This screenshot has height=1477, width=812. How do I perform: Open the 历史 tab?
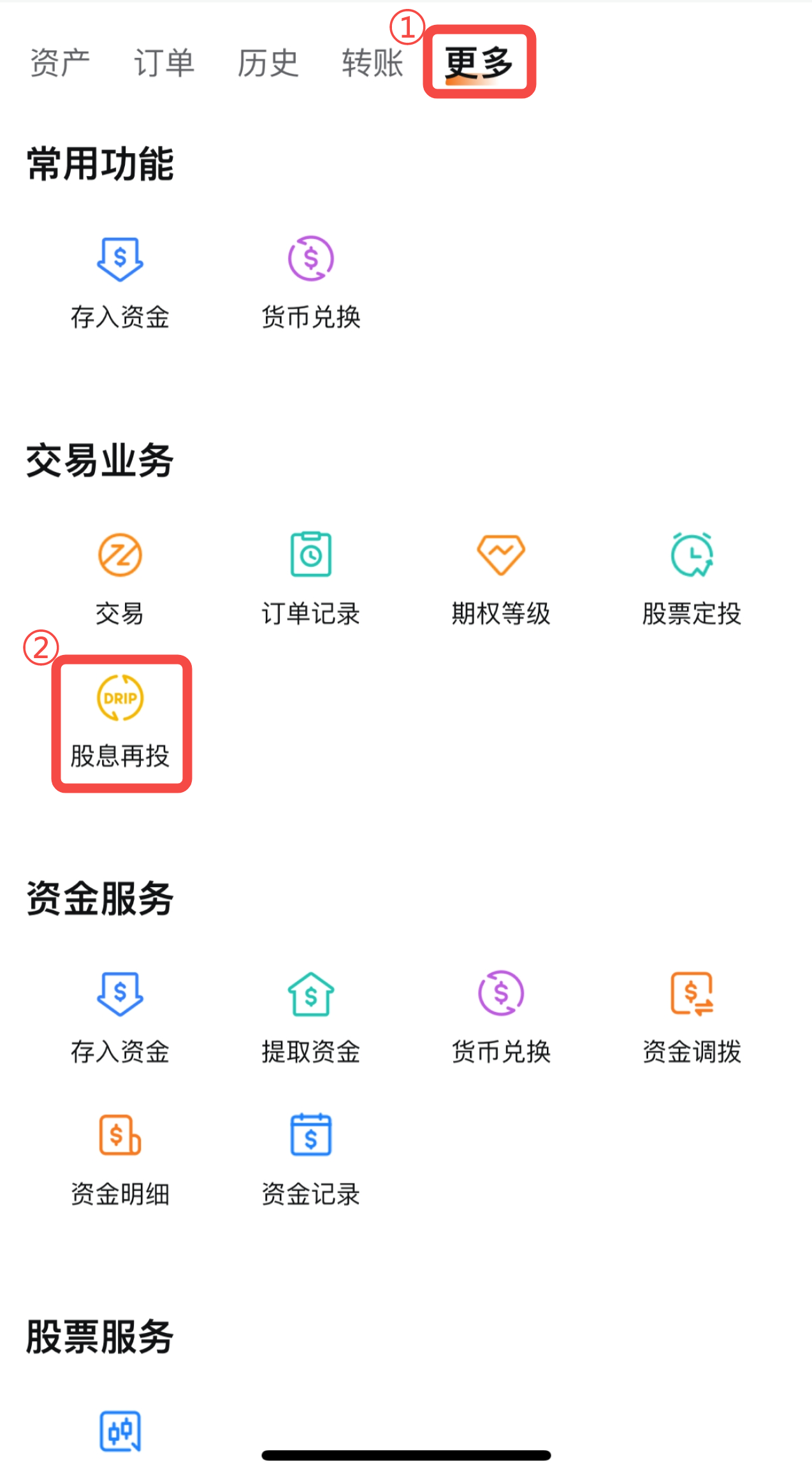(x=268, y=63)
